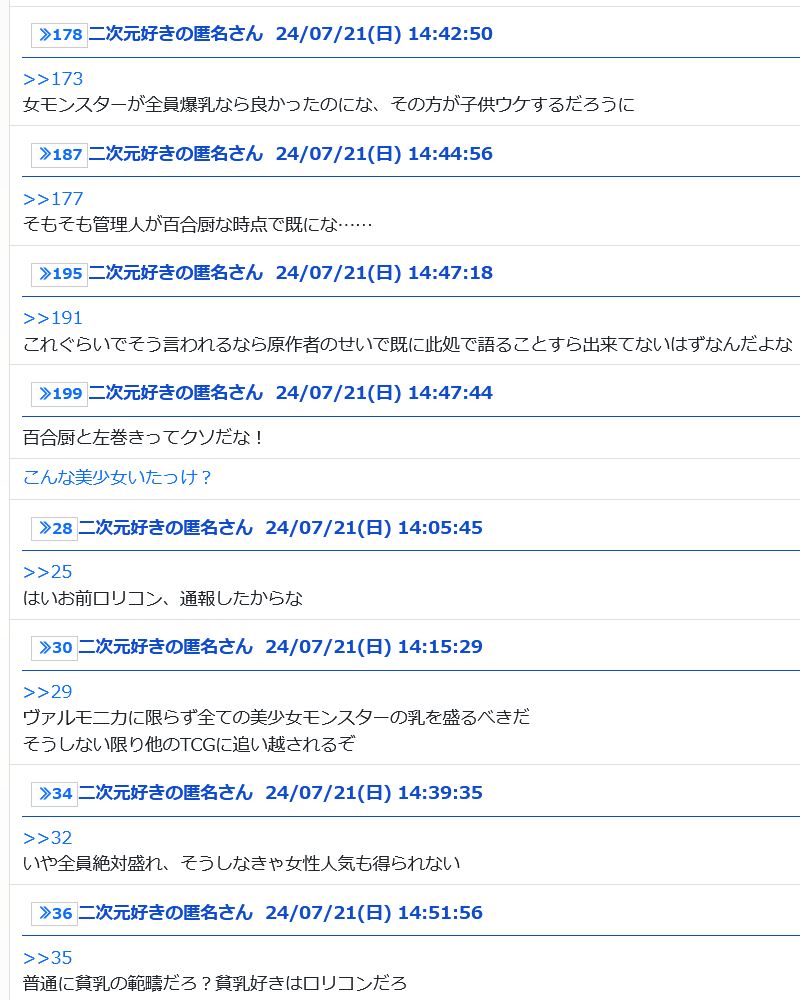Image resolution: width=800 pixels, height=1000 pixels.
Task: Jump to quoted post >>35
Action: point(48,958)
